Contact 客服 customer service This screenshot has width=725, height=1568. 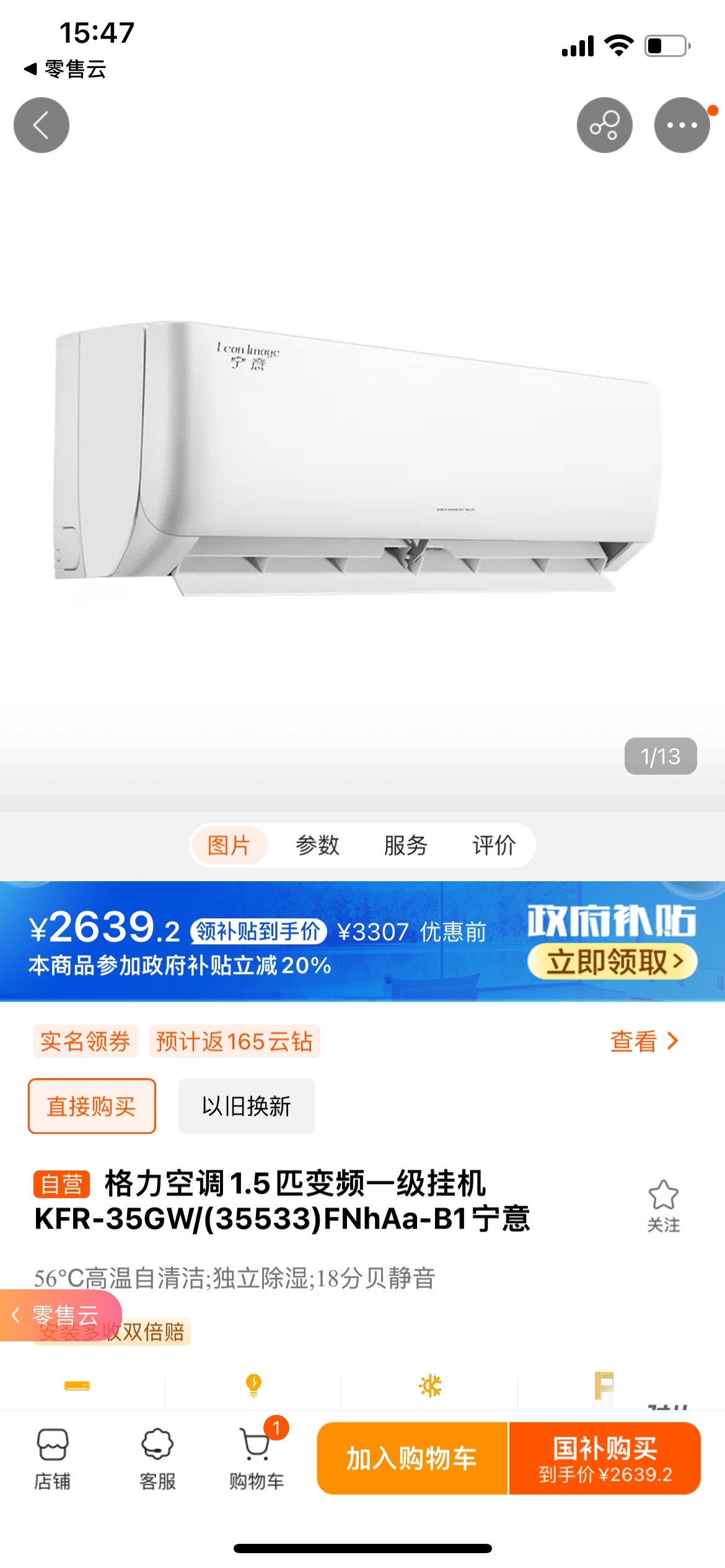tap(157, 1459)
